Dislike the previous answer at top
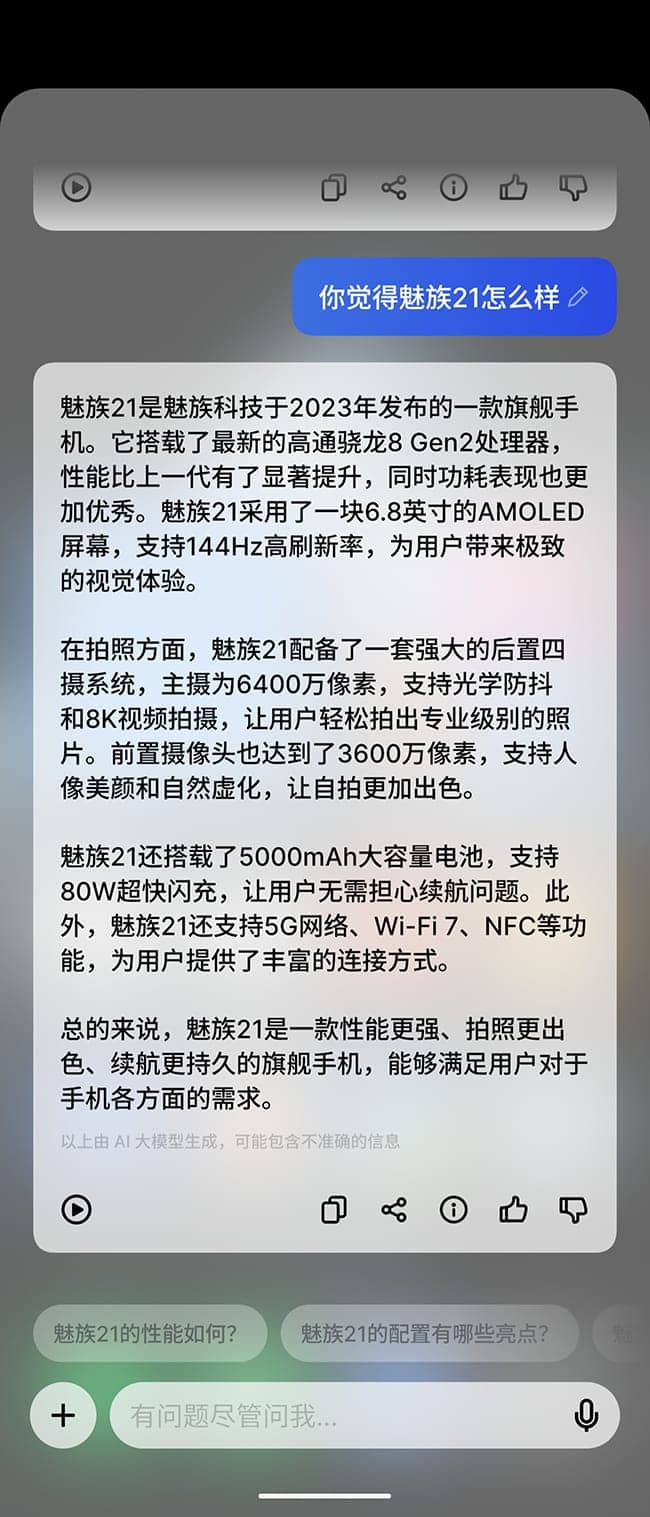Image resolution: width=650 pixels, height=1517 pixels. 573,187
